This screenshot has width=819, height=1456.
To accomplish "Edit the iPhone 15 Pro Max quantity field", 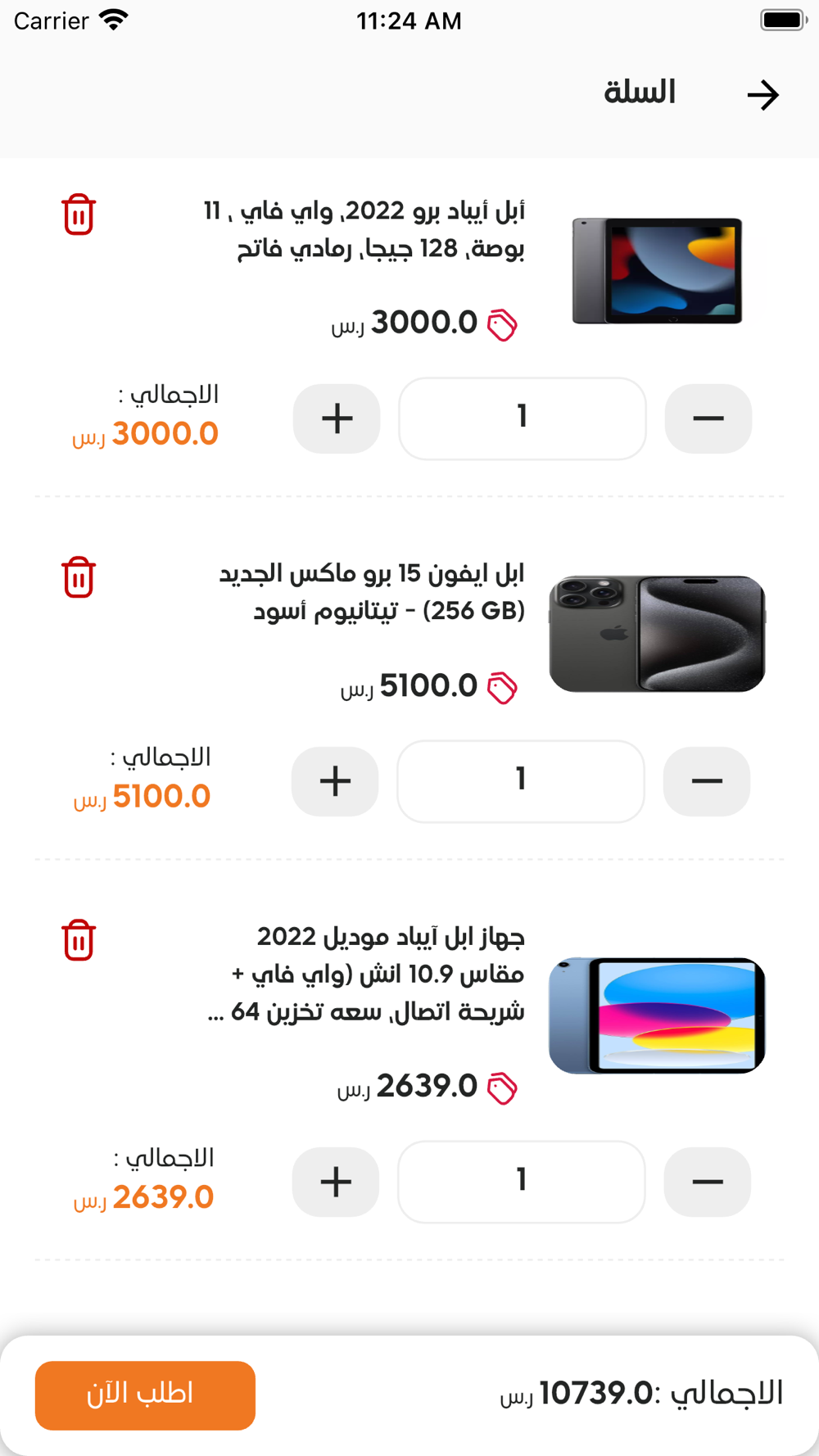I will [521, 781].
